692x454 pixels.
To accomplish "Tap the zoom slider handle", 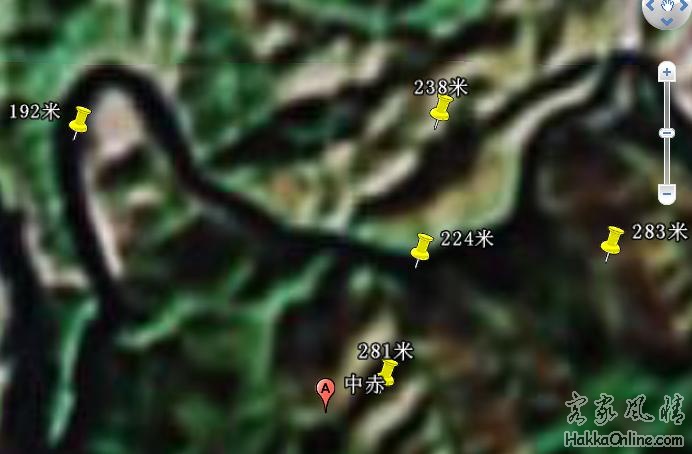I will point(667,133).
